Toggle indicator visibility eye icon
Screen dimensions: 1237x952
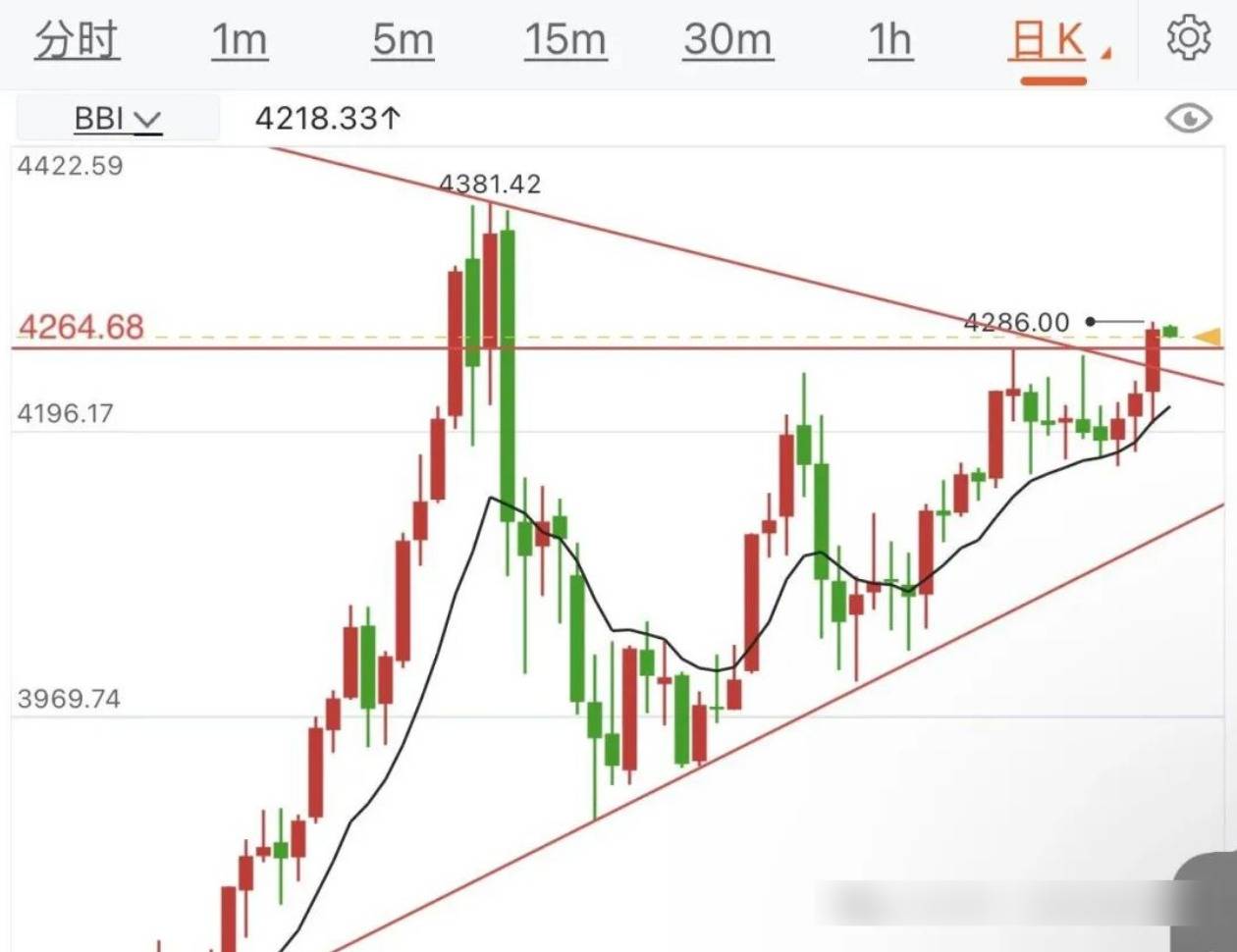tap(1188, 119)
